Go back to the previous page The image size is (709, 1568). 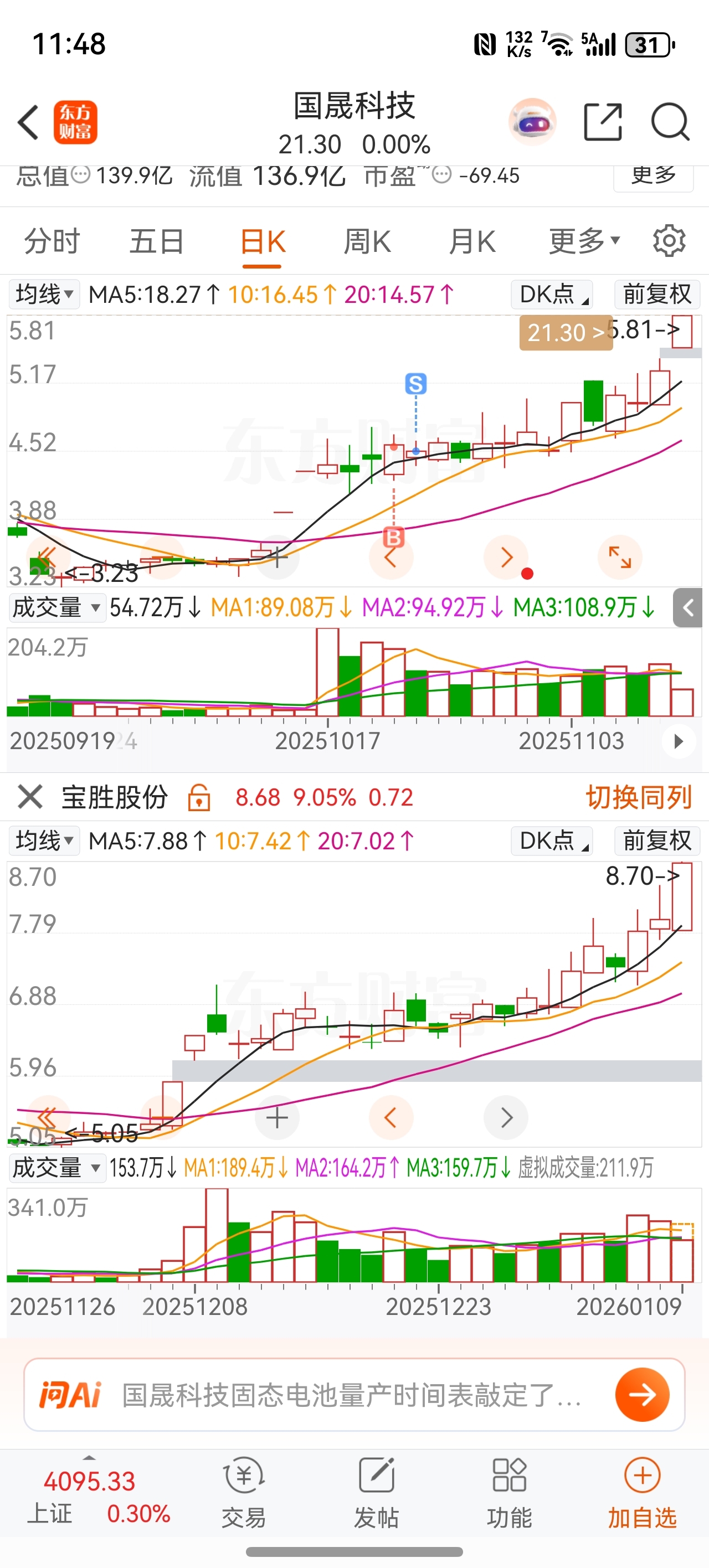click(28, 122)
